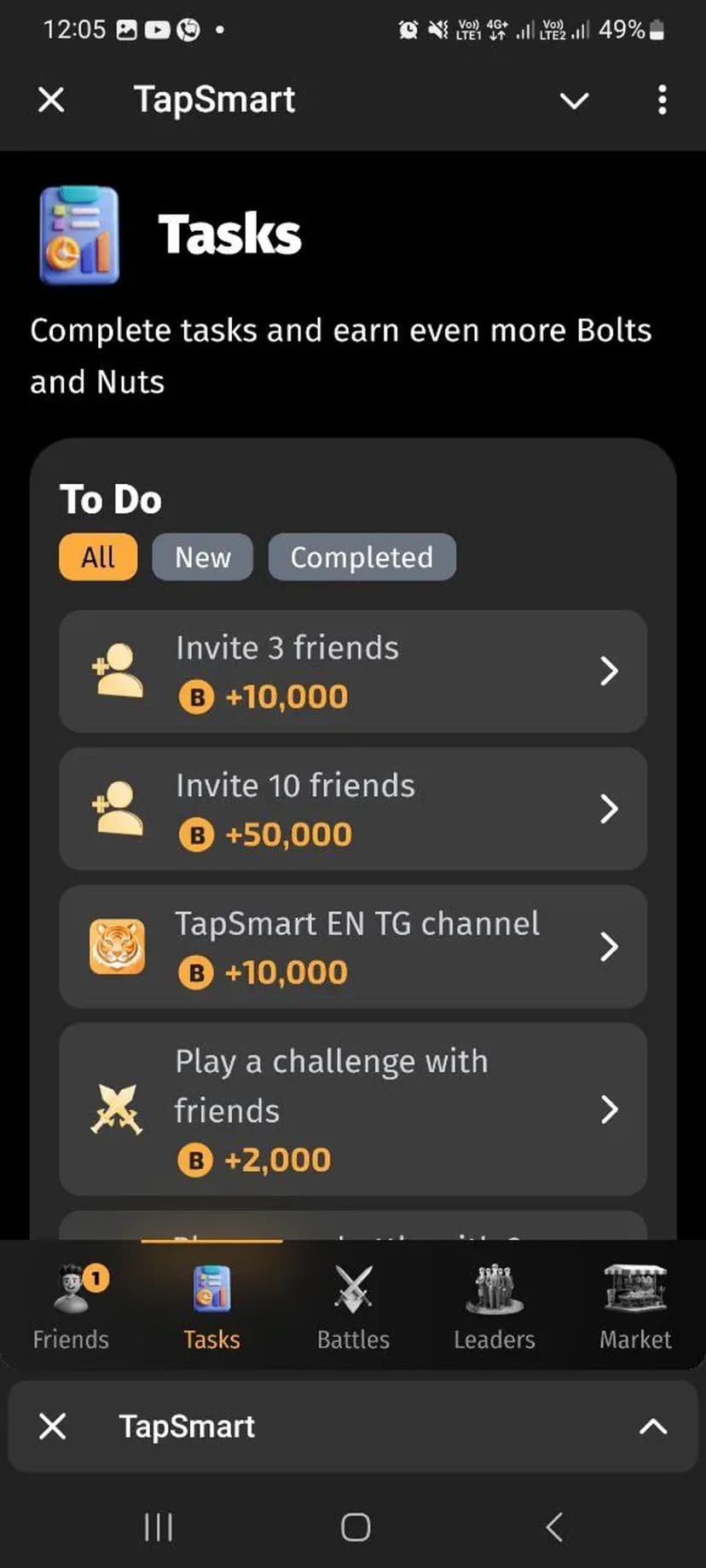Go back using the system back button
The width and height of the screenshot is (706, 1568).
pos(554,1527)
